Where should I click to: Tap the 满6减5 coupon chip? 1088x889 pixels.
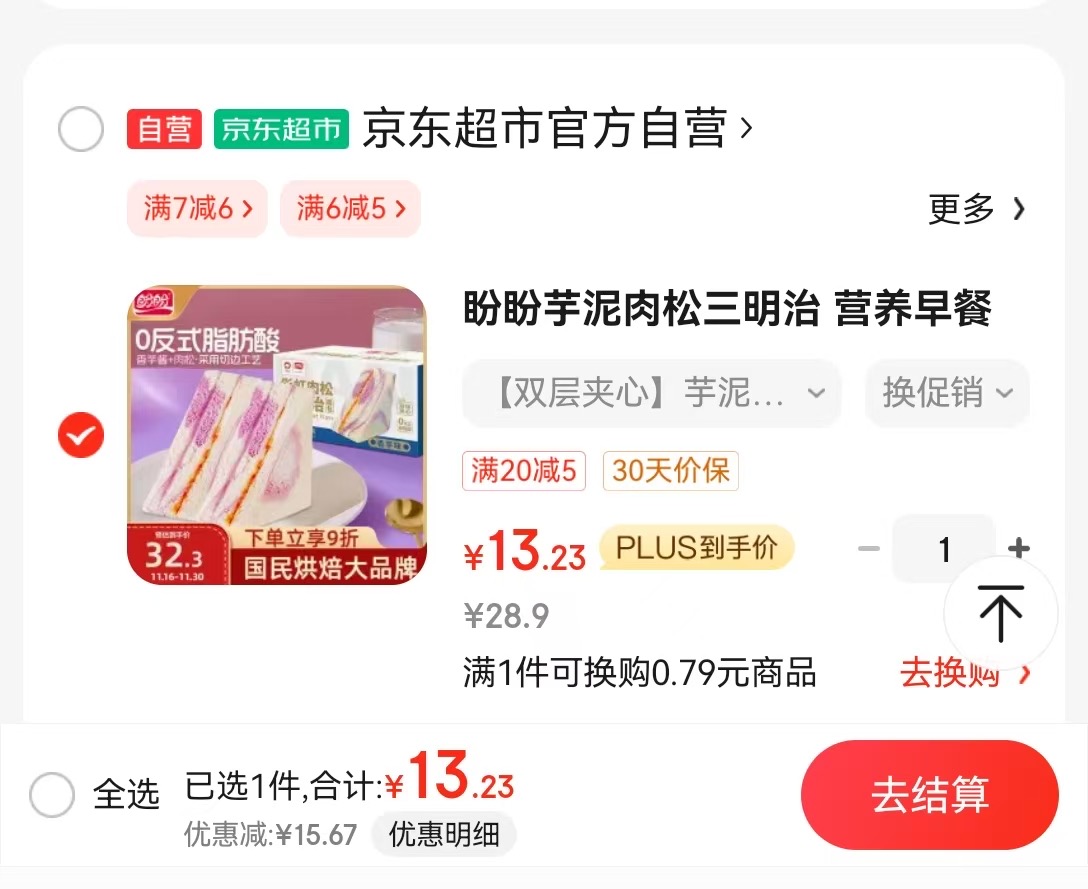tap(350, 209)
